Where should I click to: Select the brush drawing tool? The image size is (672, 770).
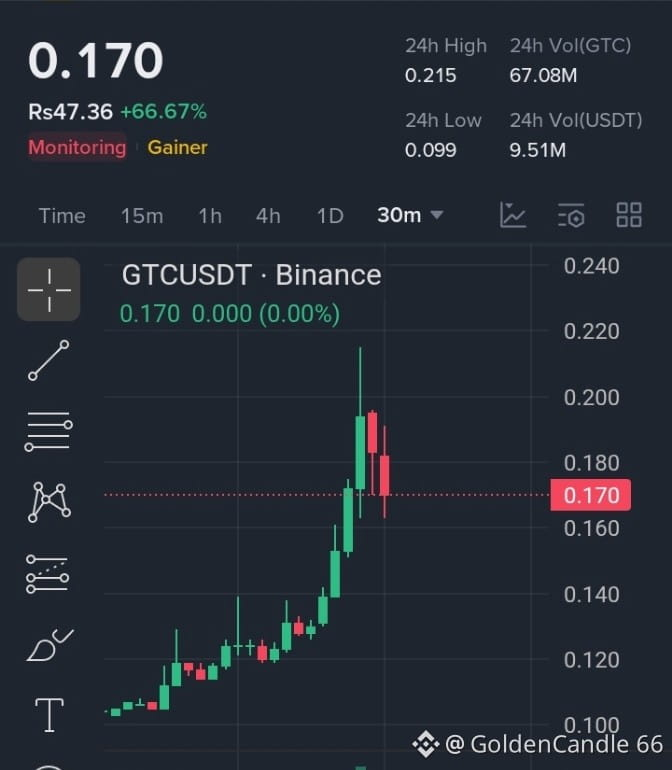[x=49, y=645]
